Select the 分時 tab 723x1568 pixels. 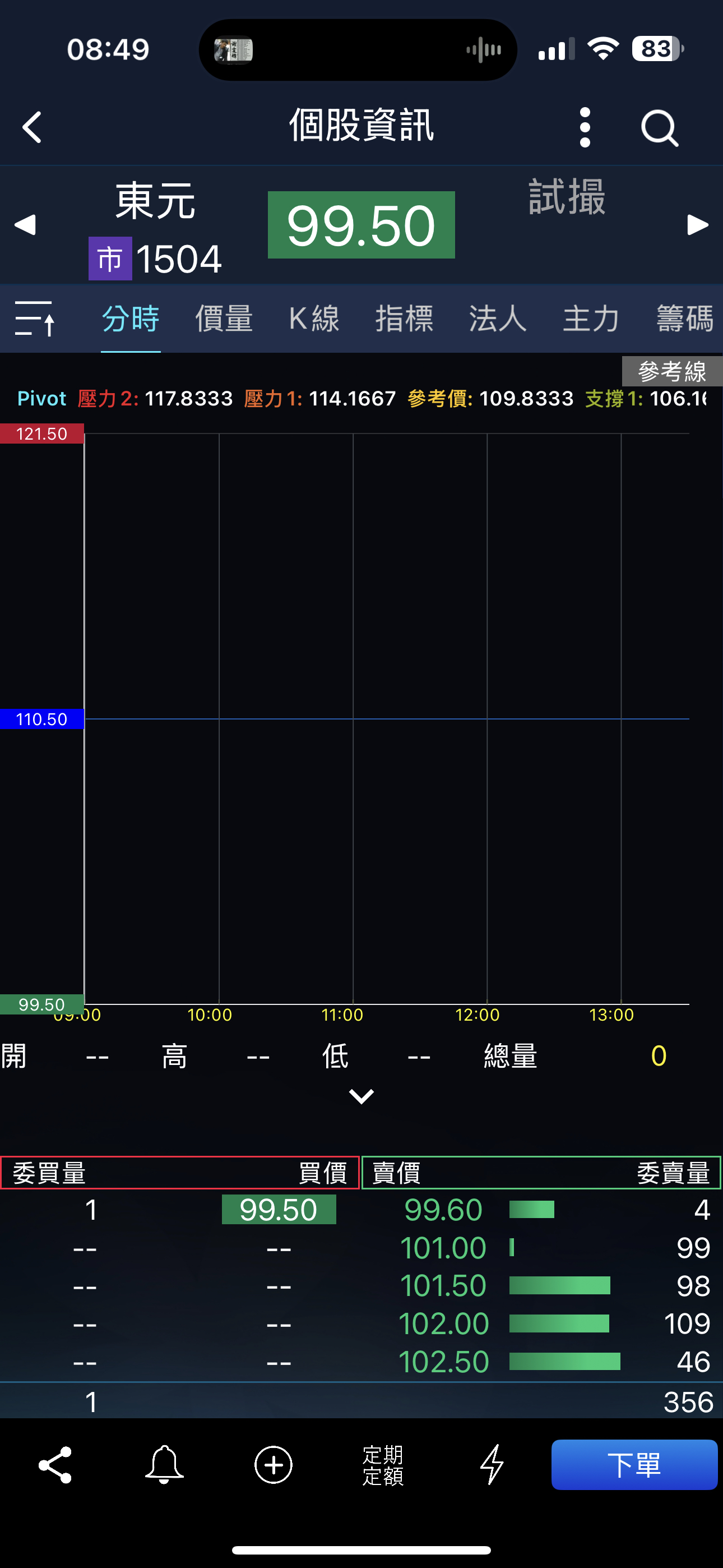click(131, 319)
